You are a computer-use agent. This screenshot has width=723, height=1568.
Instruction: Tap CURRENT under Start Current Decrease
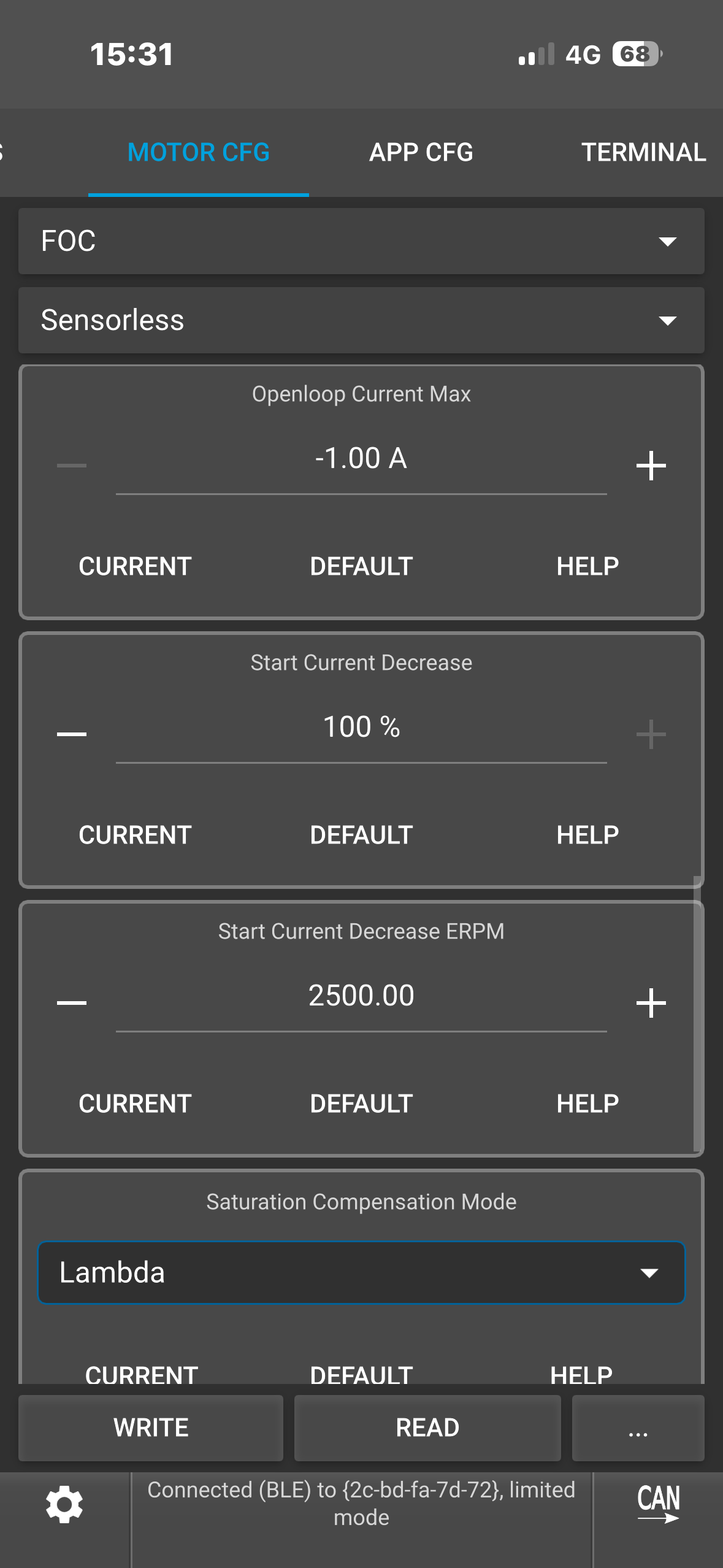(135, 835)
